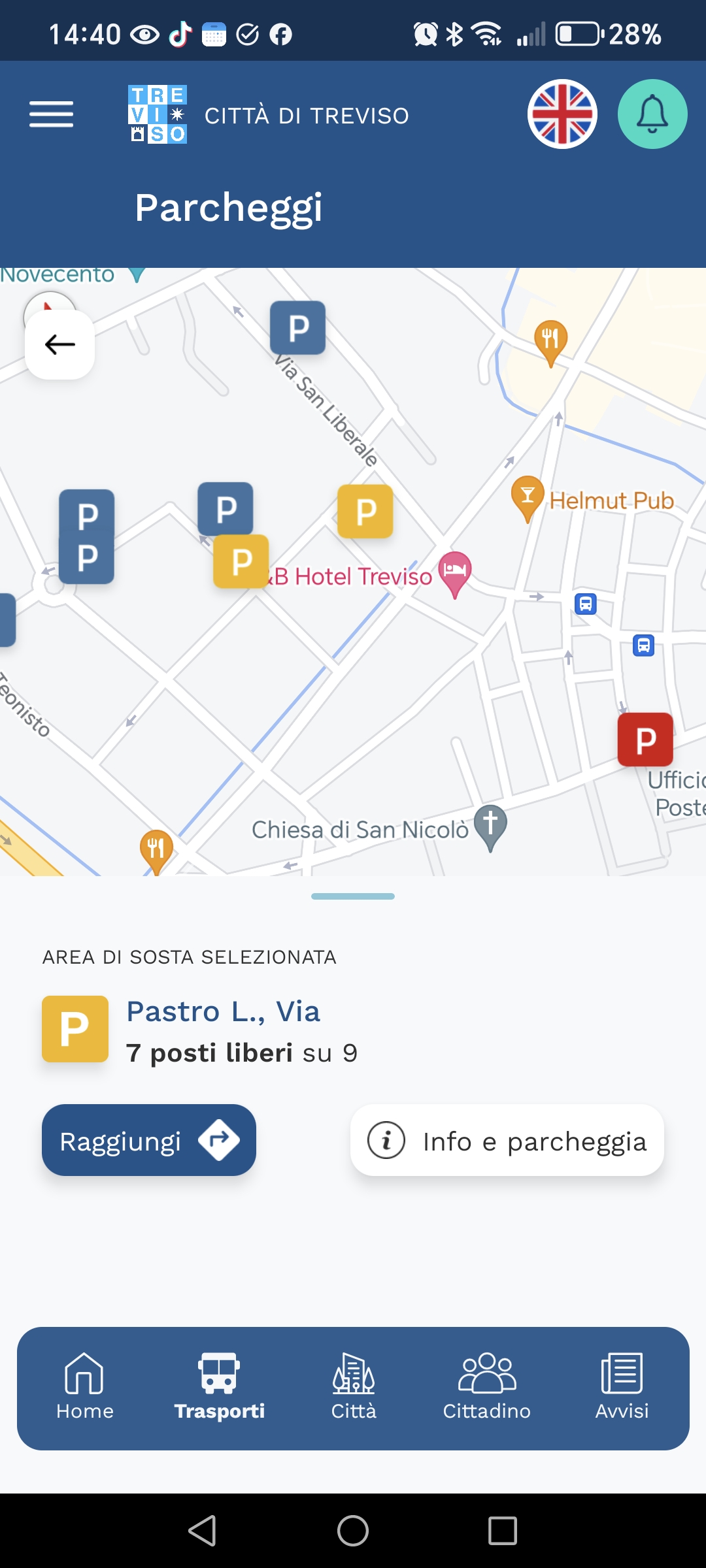Screen dimensions: 706x1568
Task: Open the hamburger drawer menu
Action: point(51,114)
